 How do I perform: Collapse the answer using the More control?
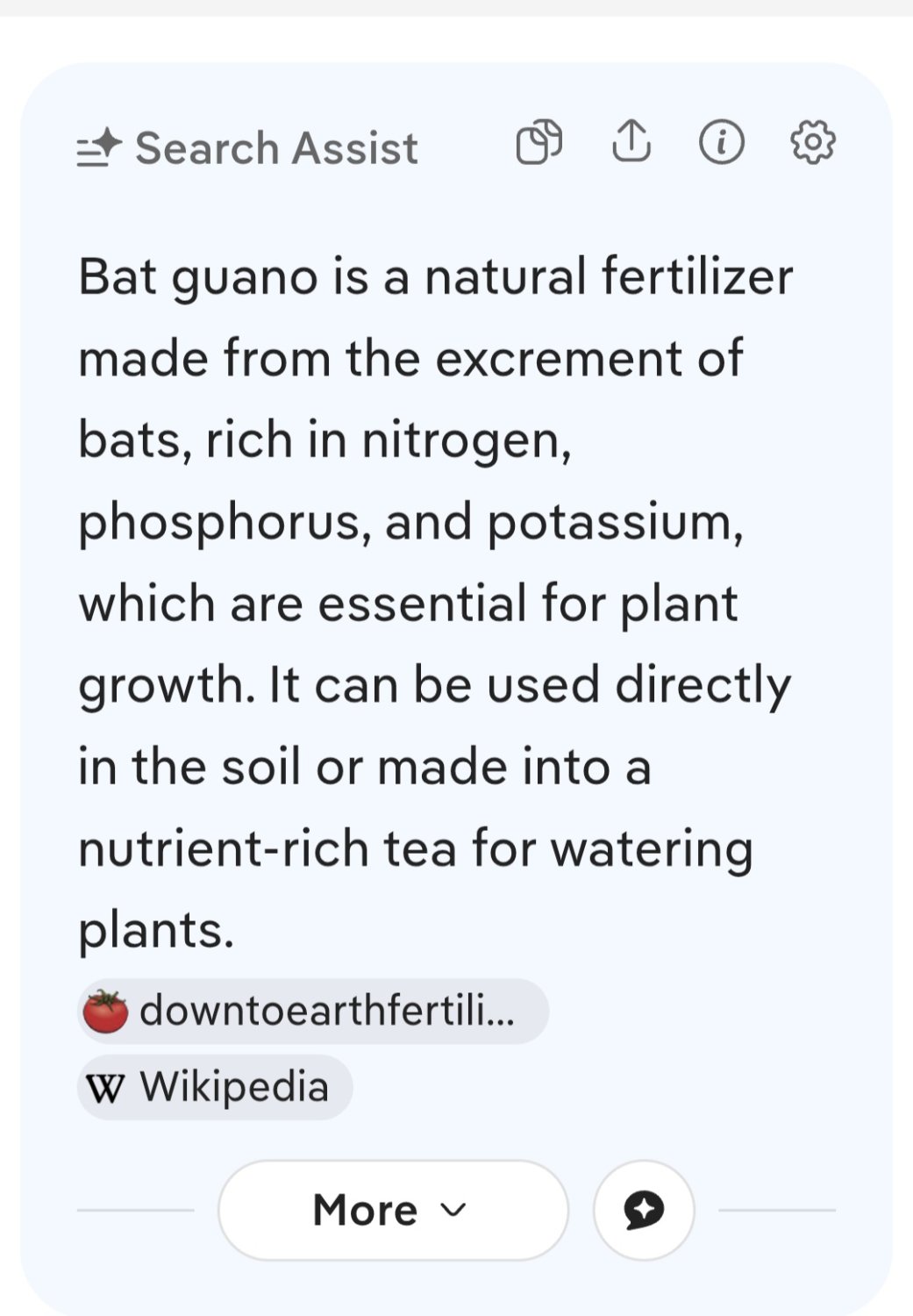tap(392, 1209)
